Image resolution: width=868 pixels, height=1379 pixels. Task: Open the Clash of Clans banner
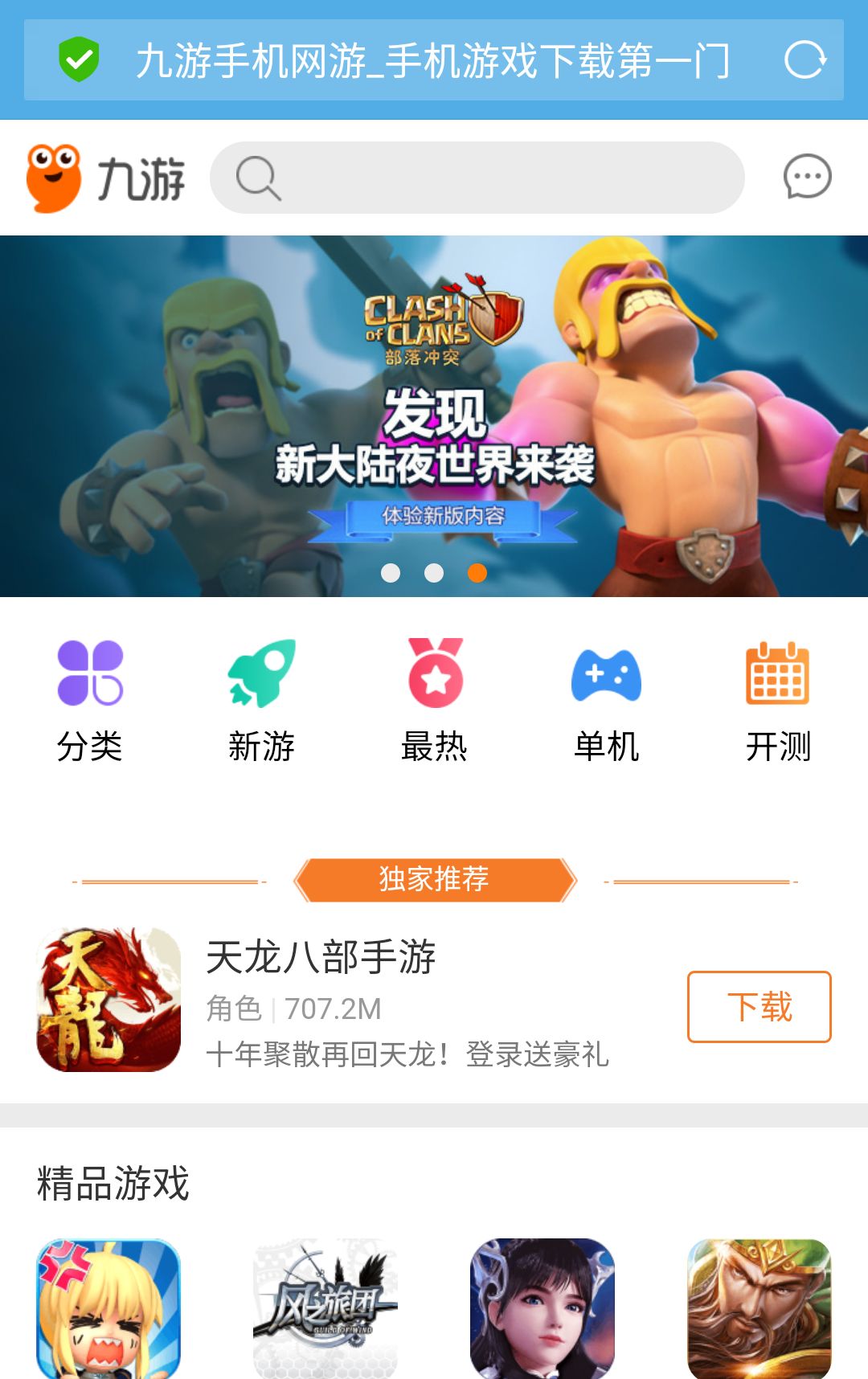pos(434,415)
